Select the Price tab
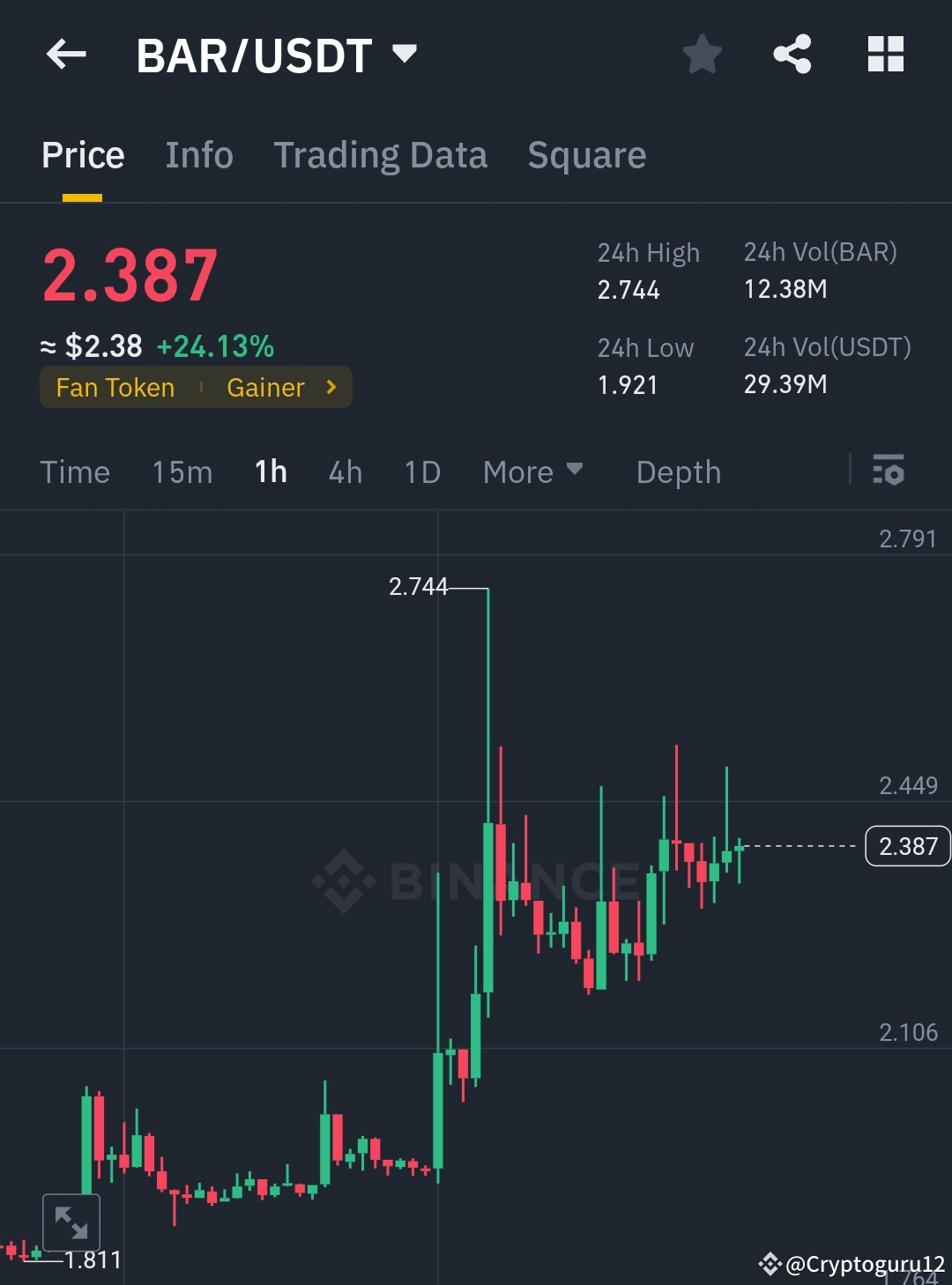This screenshot has height=1285, width=952. (x=82, y=154)
